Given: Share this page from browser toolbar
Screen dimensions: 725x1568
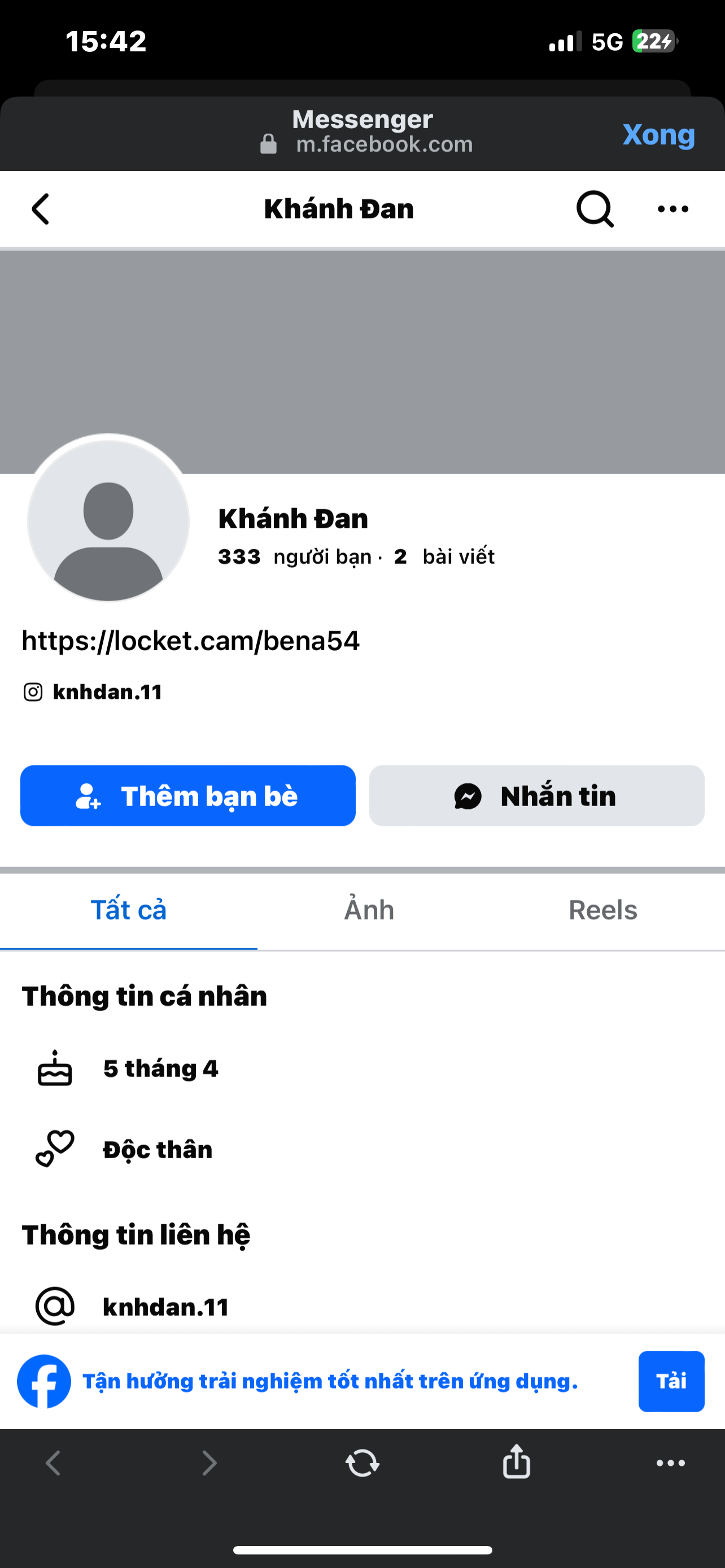Looking at the screenshot, I should click(x=516, y=1461).
